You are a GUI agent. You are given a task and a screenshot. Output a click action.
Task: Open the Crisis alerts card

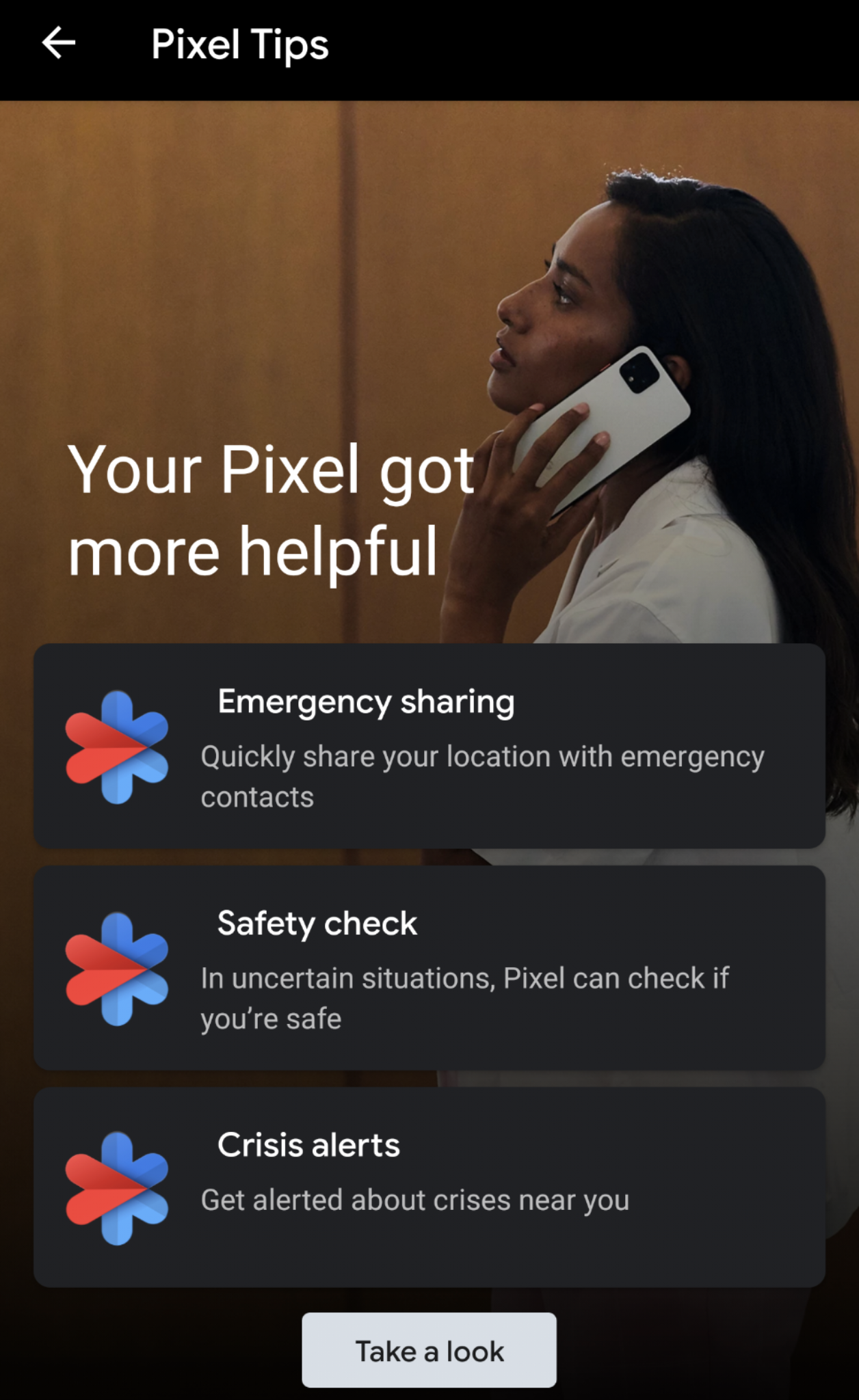pos(429,1187)
